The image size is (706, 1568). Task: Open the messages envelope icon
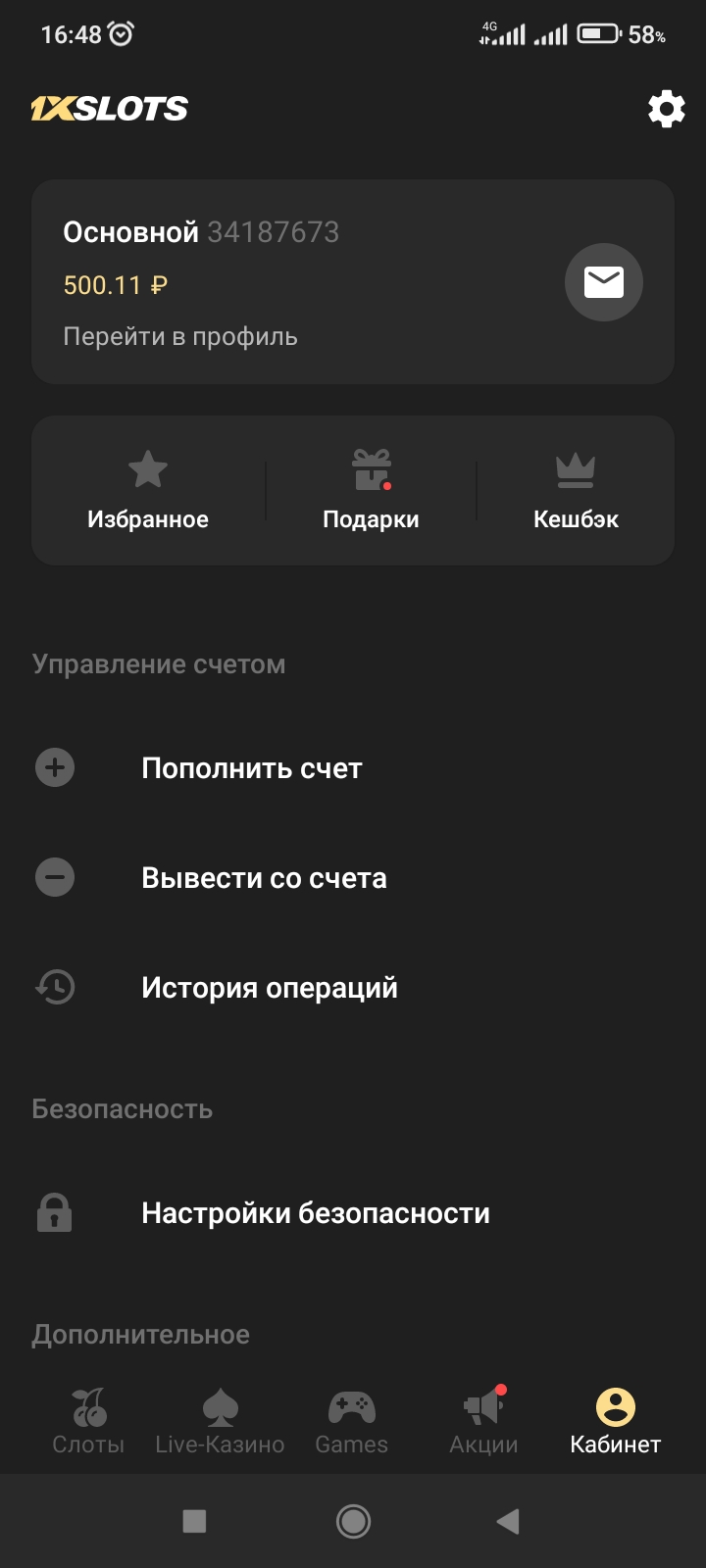coord(603,282)
